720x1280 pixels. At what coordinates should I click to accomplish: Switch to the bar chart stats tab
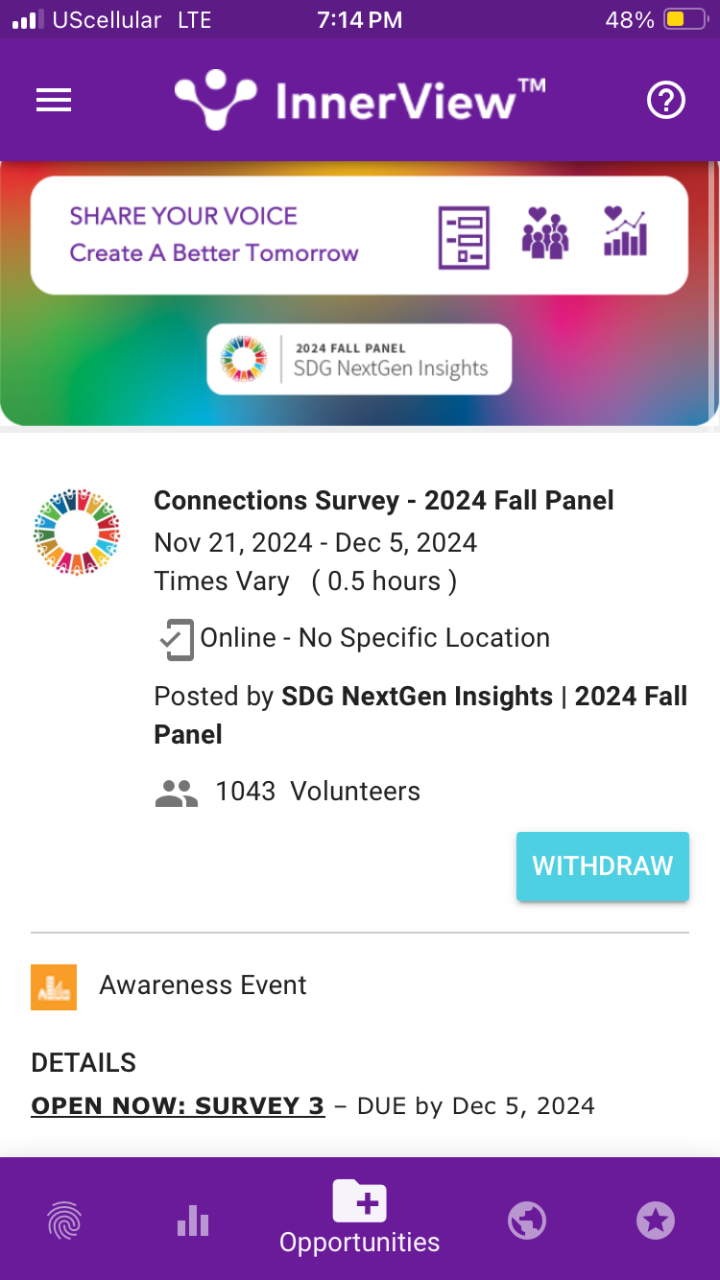(193, 1221)
